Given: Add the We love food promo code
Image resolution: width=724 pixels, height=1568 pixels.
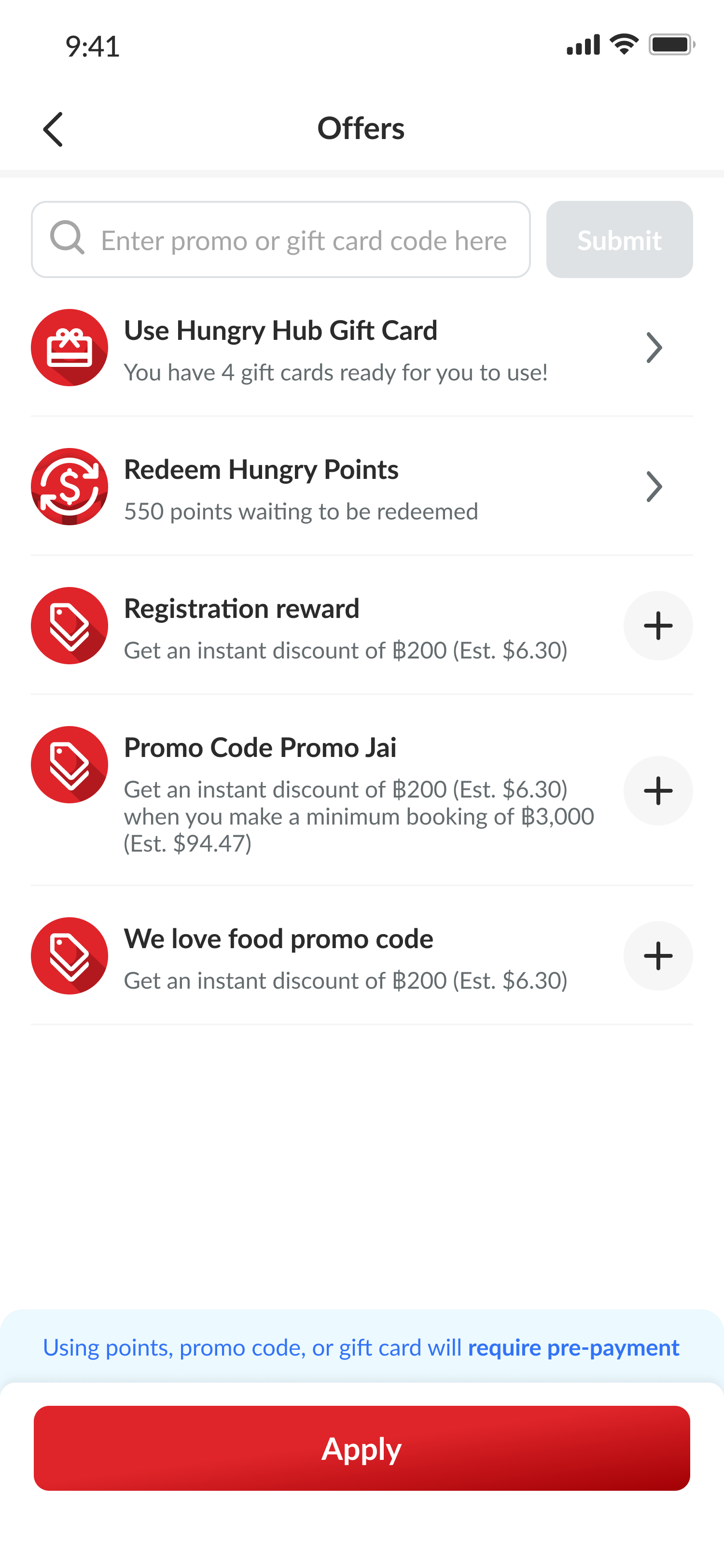Looking at the screenshot, I should coord(658,956).
